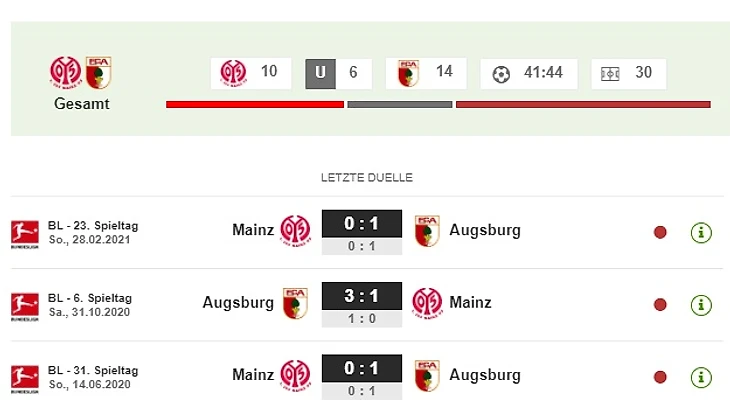The height and width of the screenshot is (406, 730).
Task: Open Augsburg team in 6. Spieltag row
Action: click(x=238, y=302)
